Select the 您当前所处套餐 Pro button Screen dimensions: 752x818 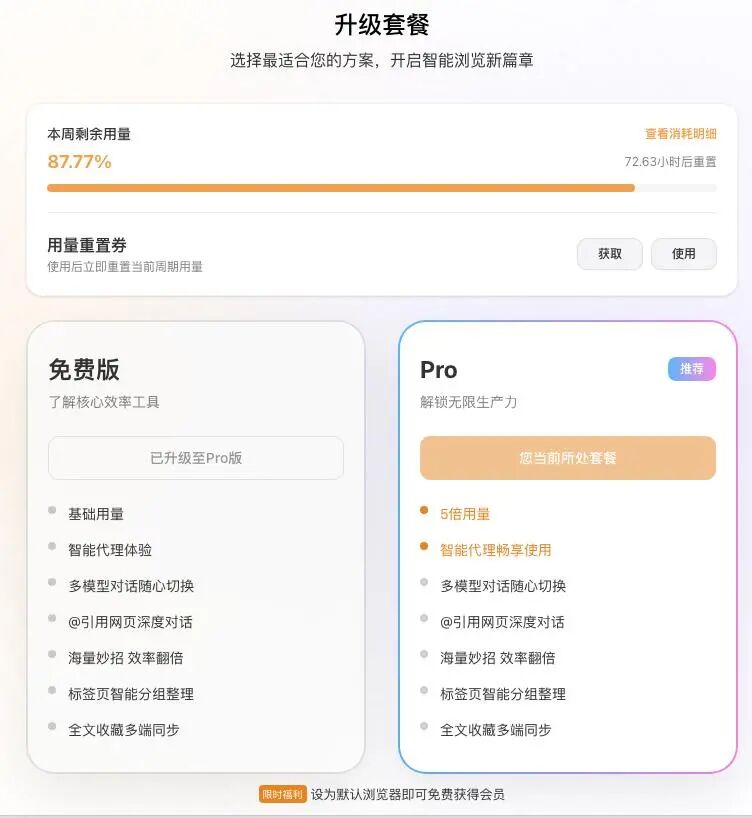pos(568,458)
